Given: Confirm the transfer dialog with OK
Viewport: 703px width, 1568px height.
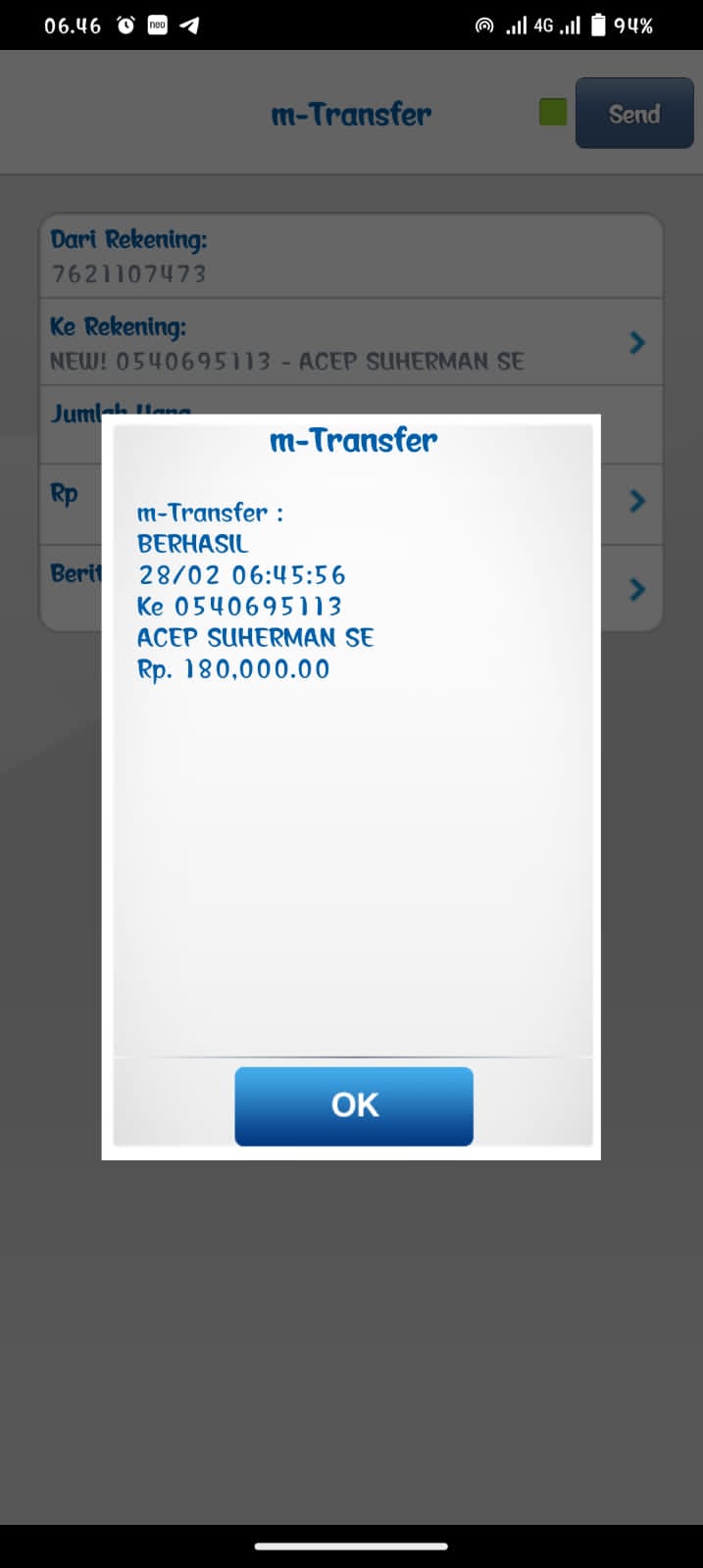Looking at the screenshot, I should click(354, 1105).
